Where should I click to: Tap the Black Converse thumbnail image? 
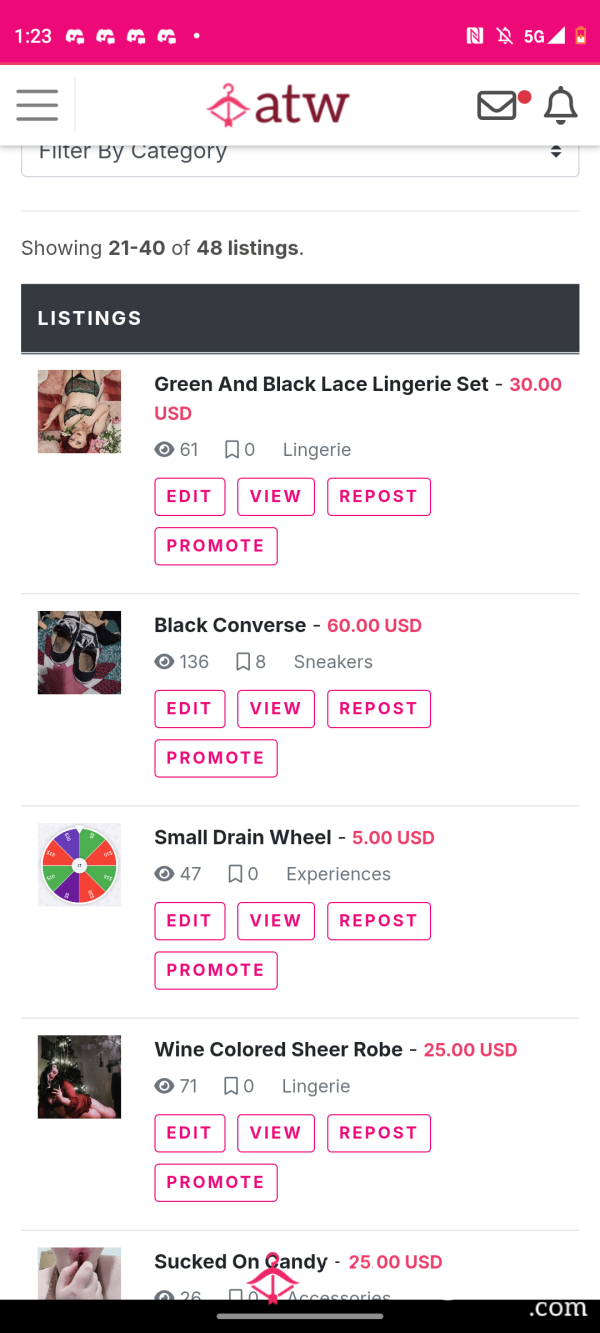pos(79,653)
